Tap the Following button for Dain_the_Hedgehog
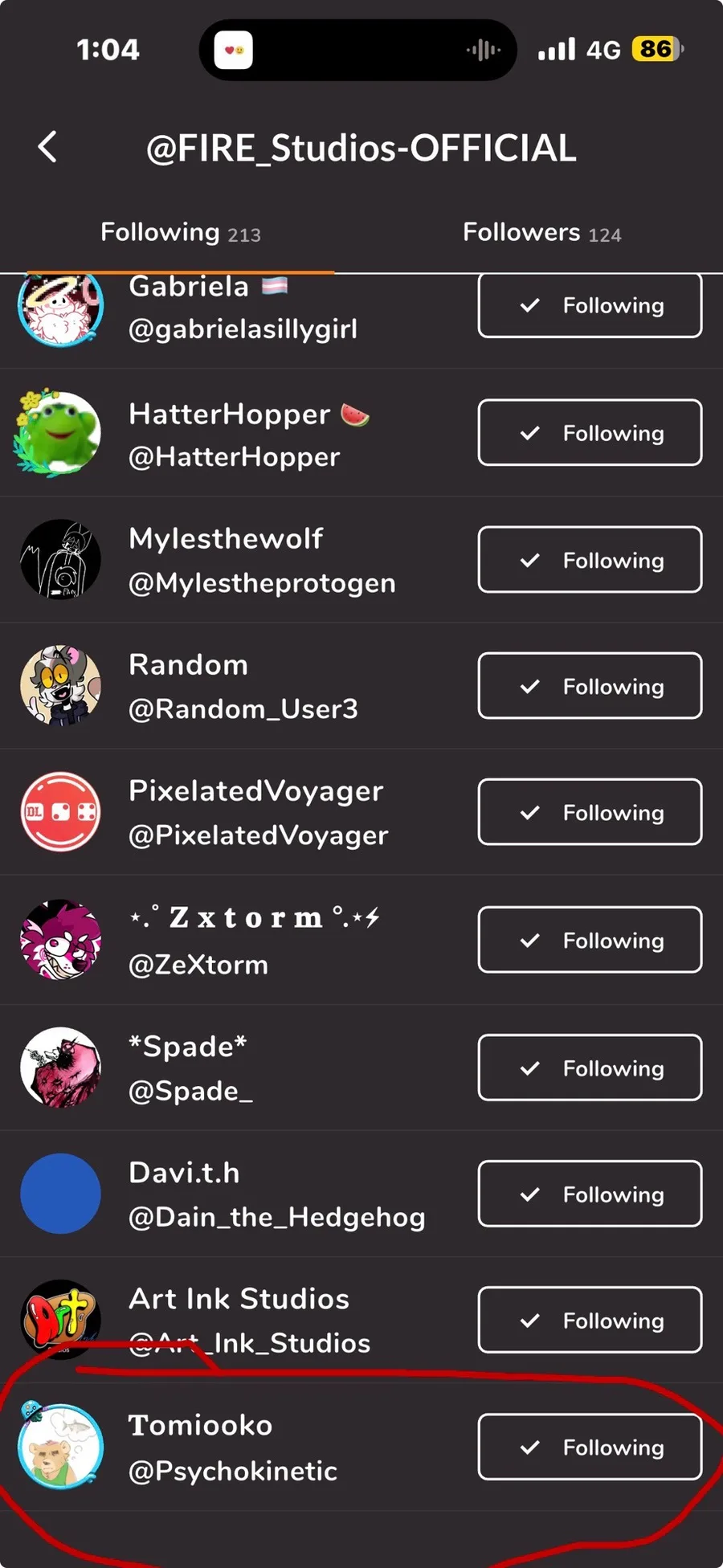The image size is (723, 1568). pos(590,1194)
